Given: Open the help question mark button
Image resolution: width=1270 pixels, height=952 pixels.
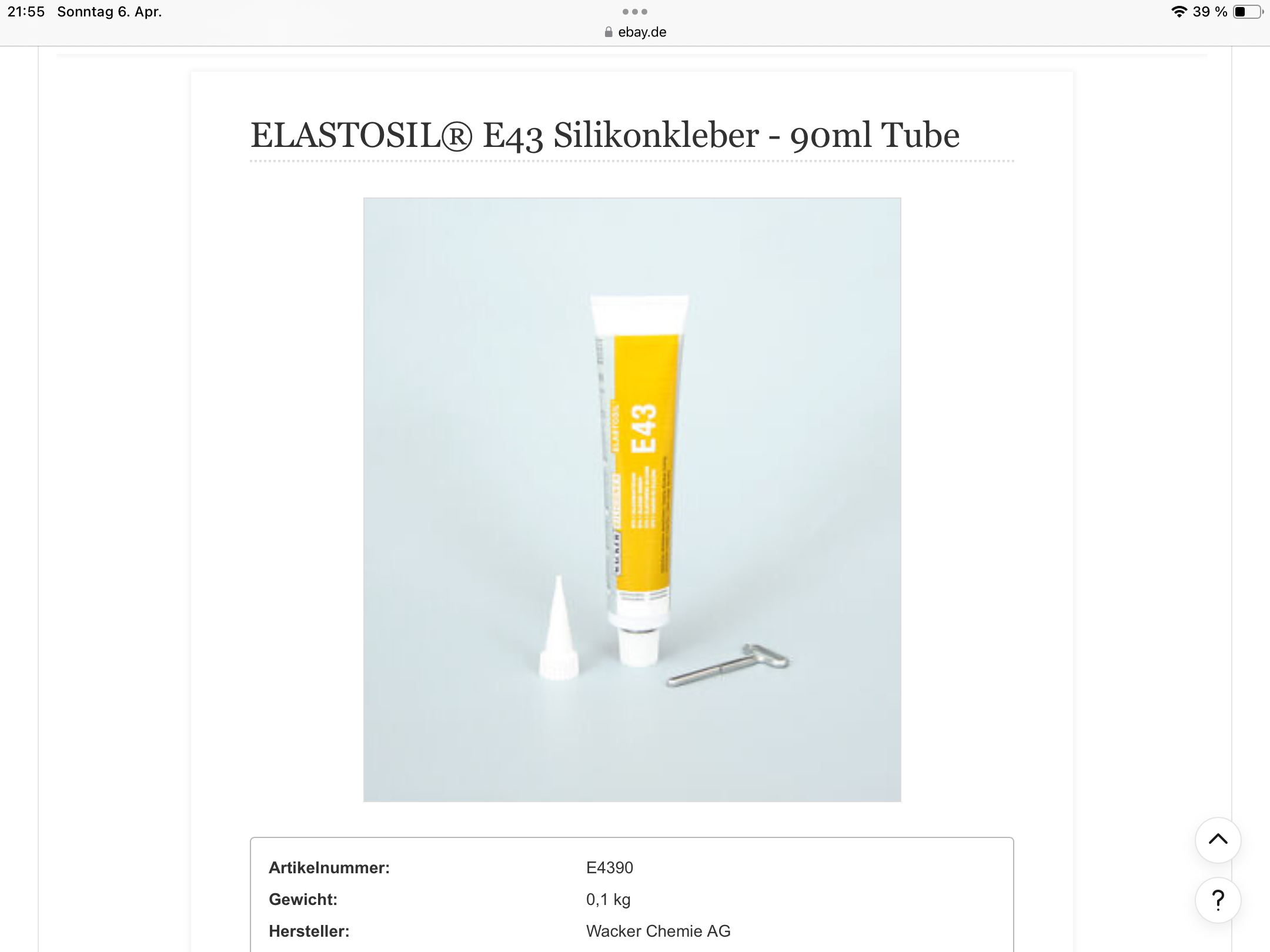Looking at the screenshot, I should (1218, 900).
